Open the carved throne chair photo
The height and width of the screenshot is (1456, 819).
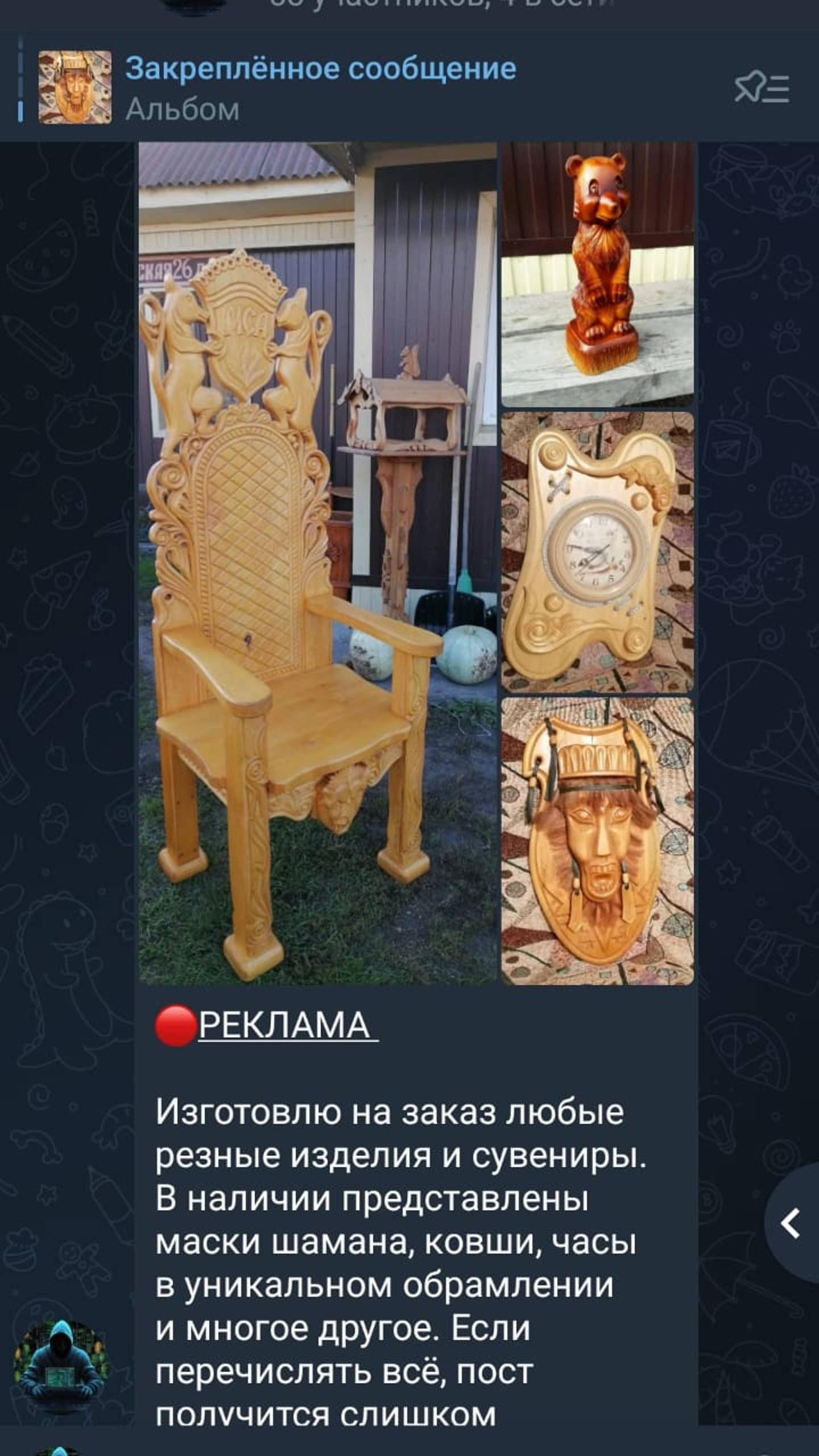click(x=317, y=563)
